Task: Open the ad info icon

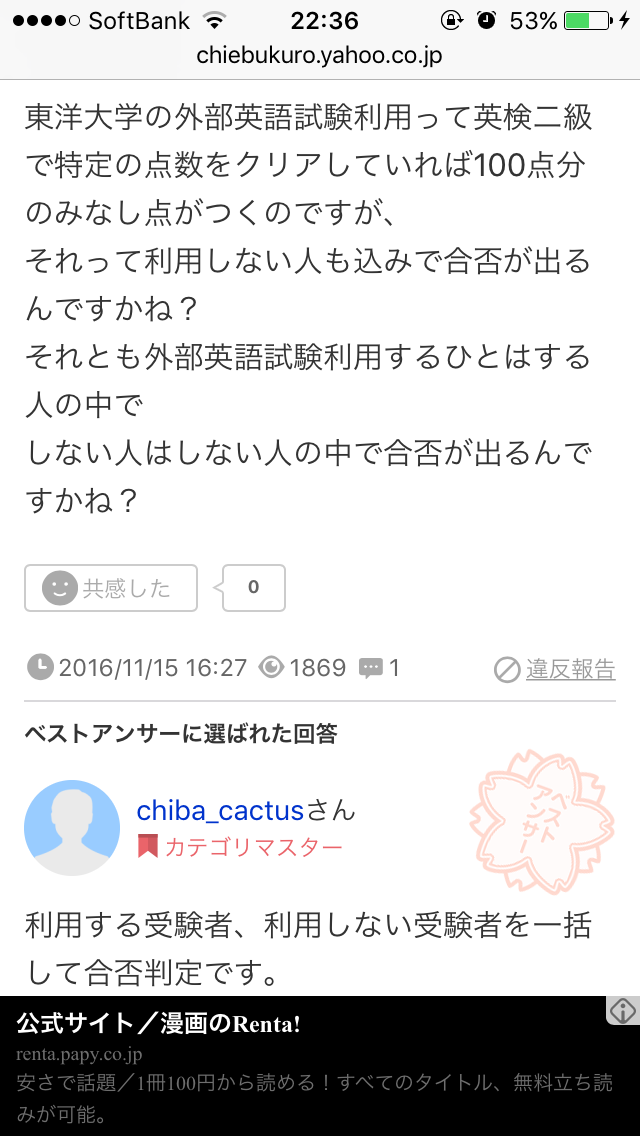Action: (623, 1011)
